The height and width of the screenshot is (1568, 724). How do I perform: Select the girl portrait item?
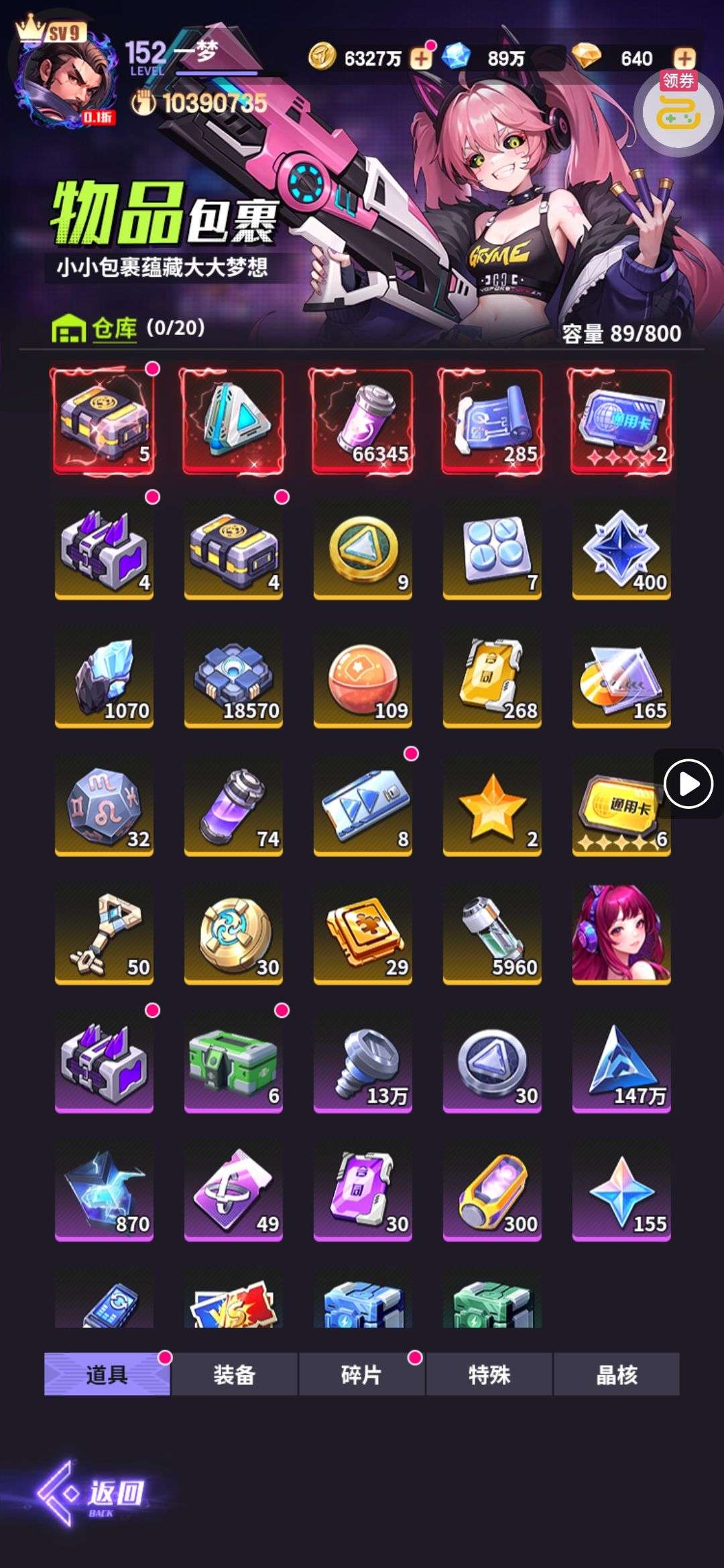(x=621, y=934)
